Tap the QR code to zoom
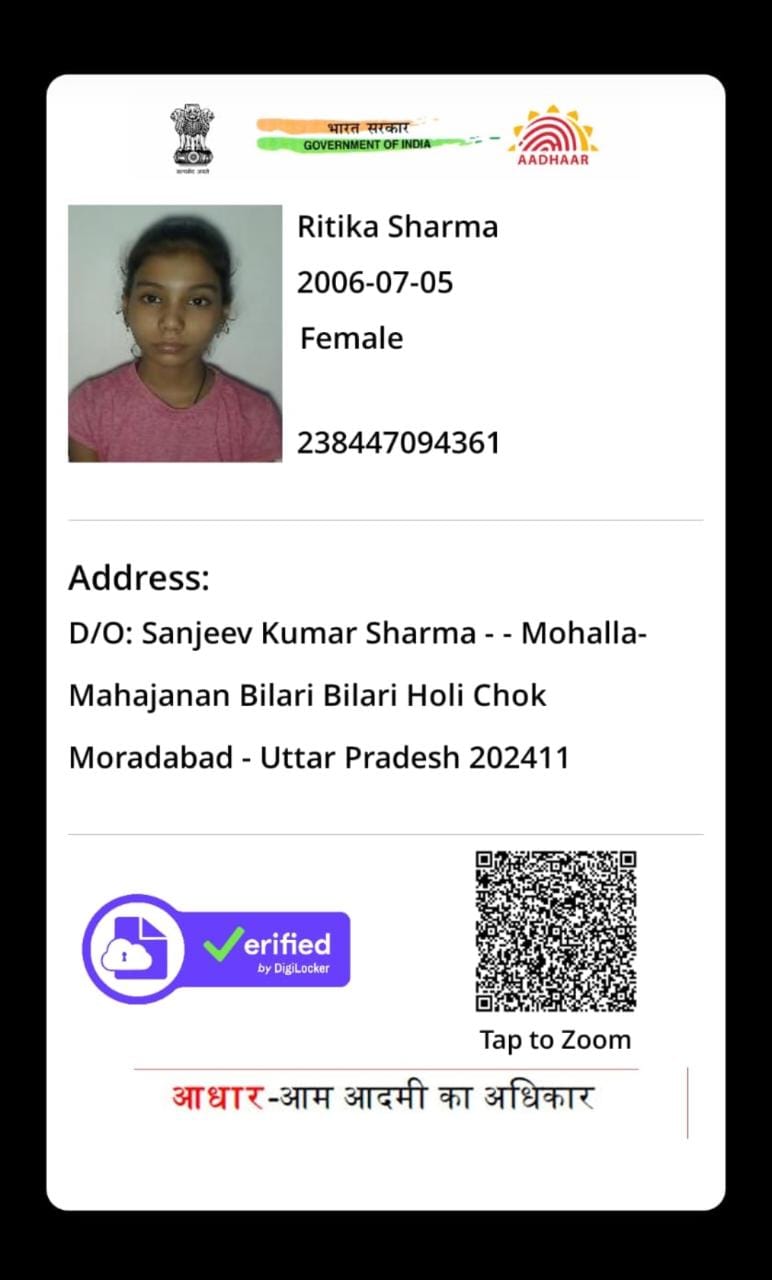 [556, 931]
